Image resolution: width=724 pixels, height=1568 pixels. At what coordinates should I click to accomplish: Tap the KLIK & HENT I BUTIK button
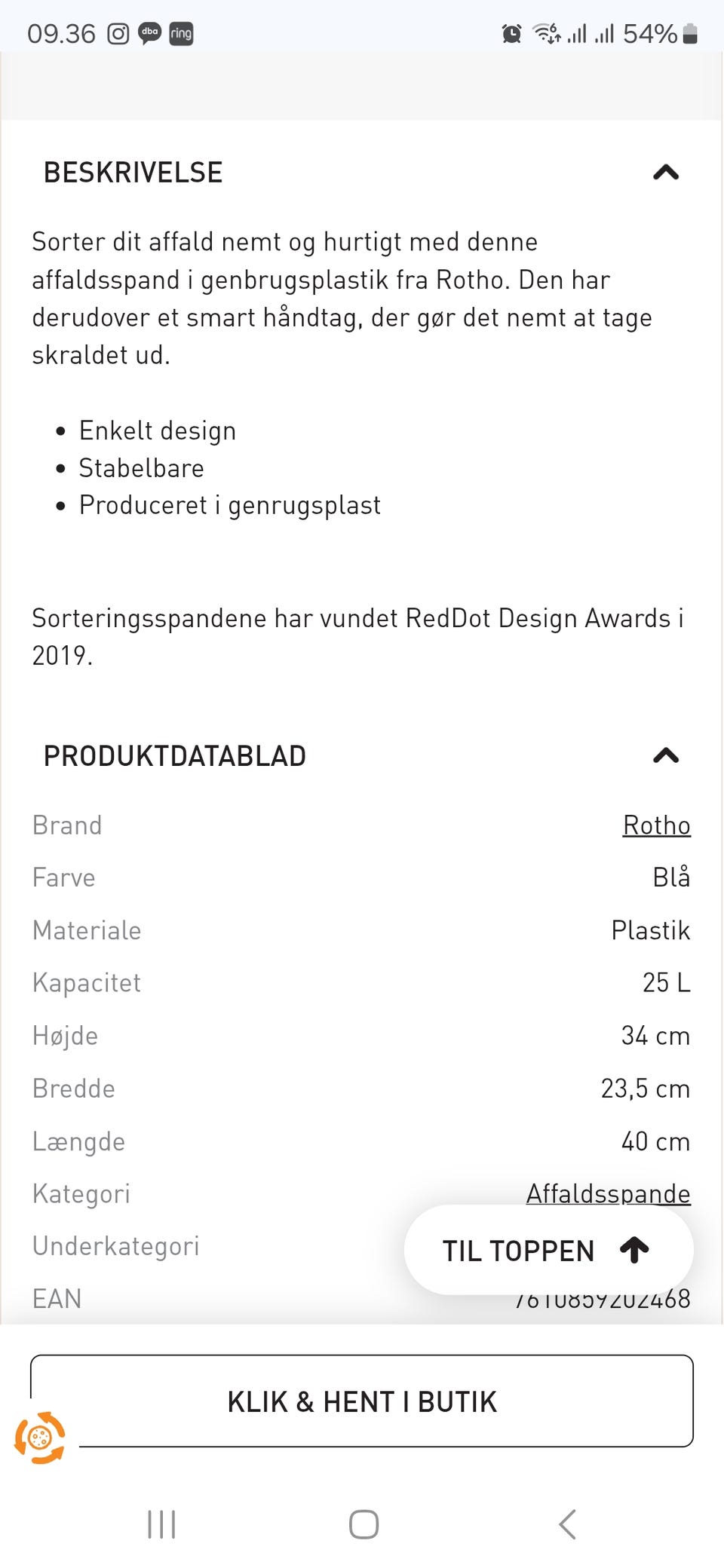point(362,1401)
